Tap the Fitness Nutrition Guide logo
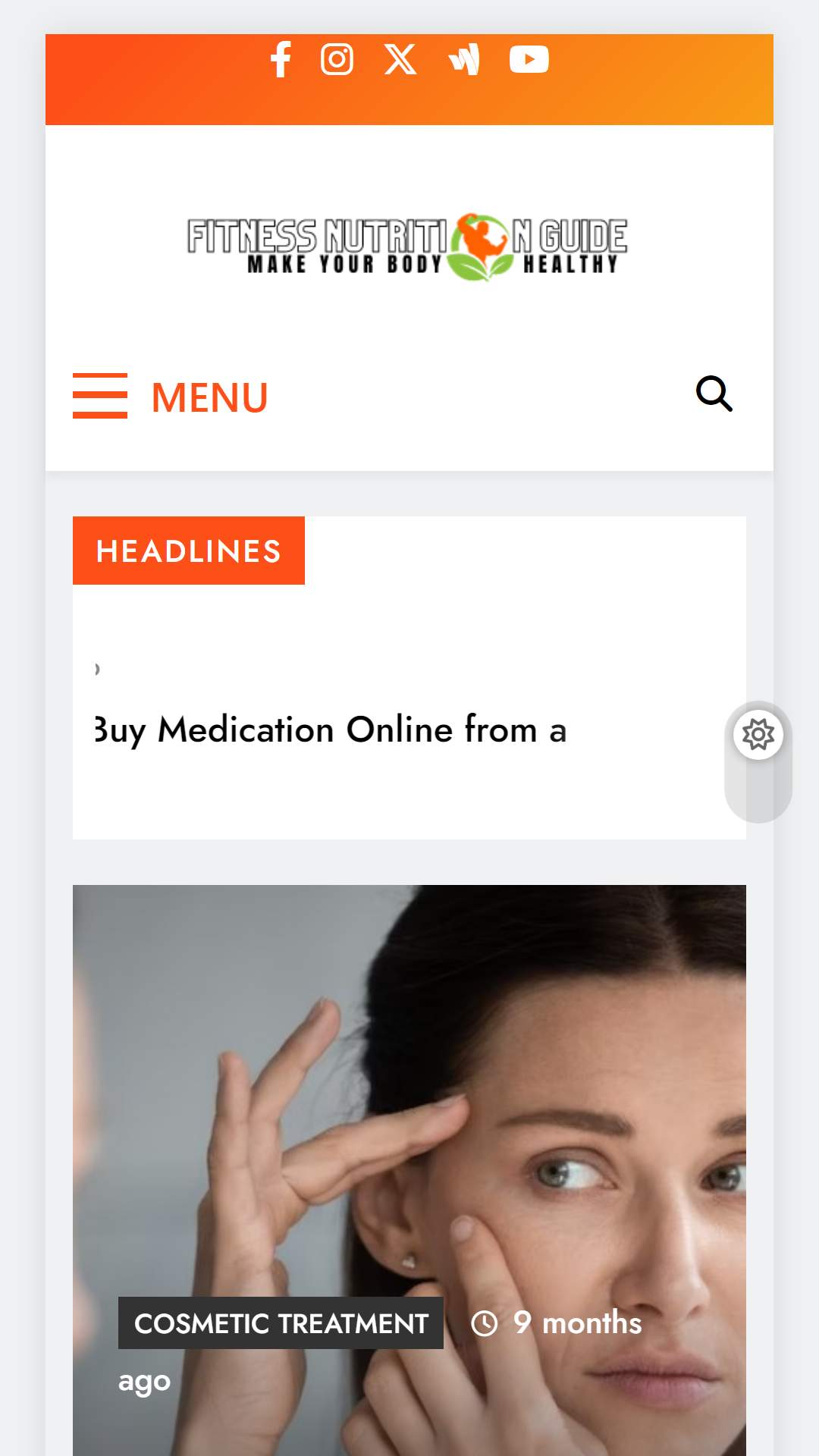The image size is (819, 1456). 407,246
